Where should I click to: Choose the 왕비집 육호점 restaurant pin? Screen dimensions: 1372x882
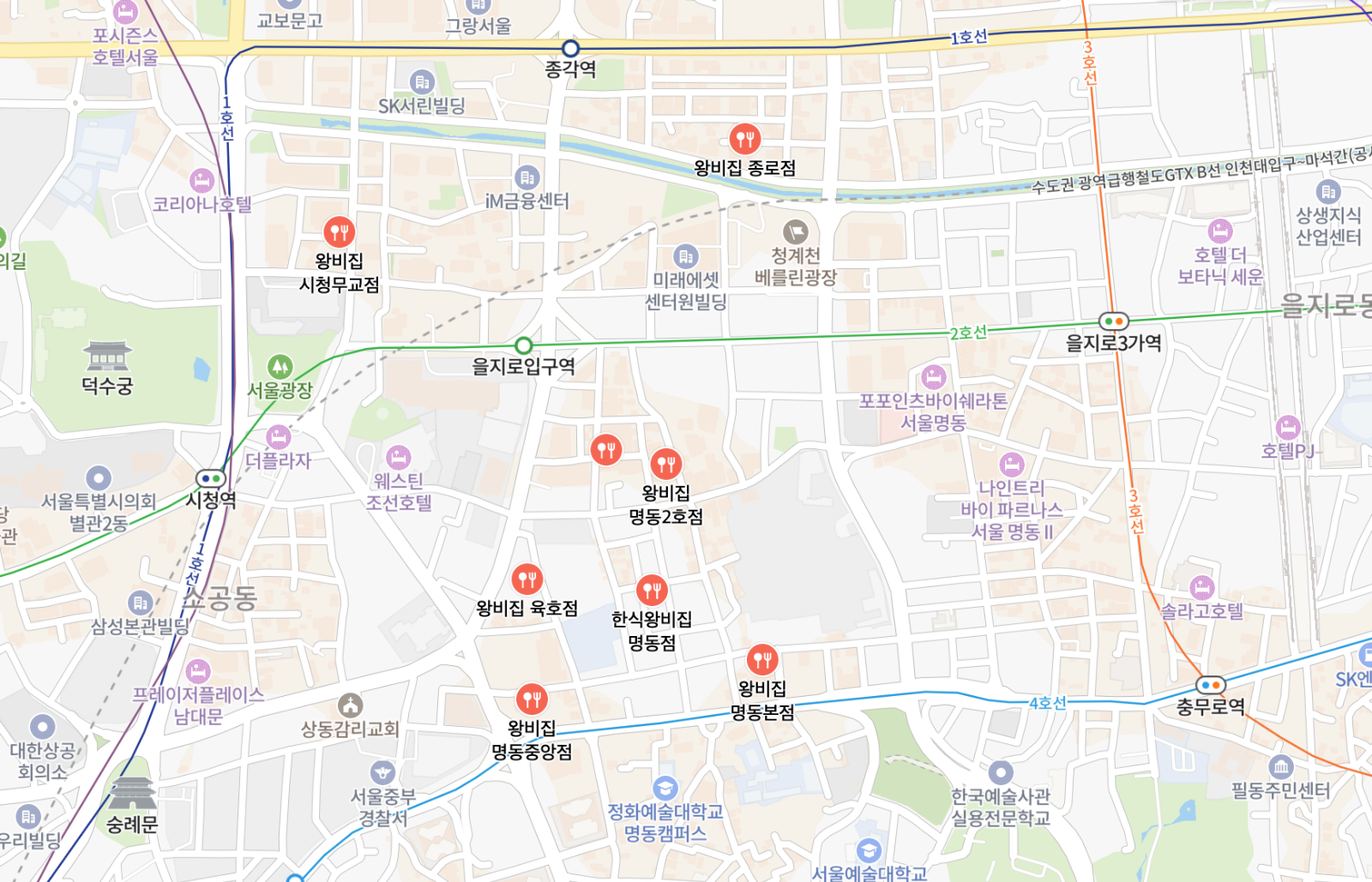click(x=527, y=580)
